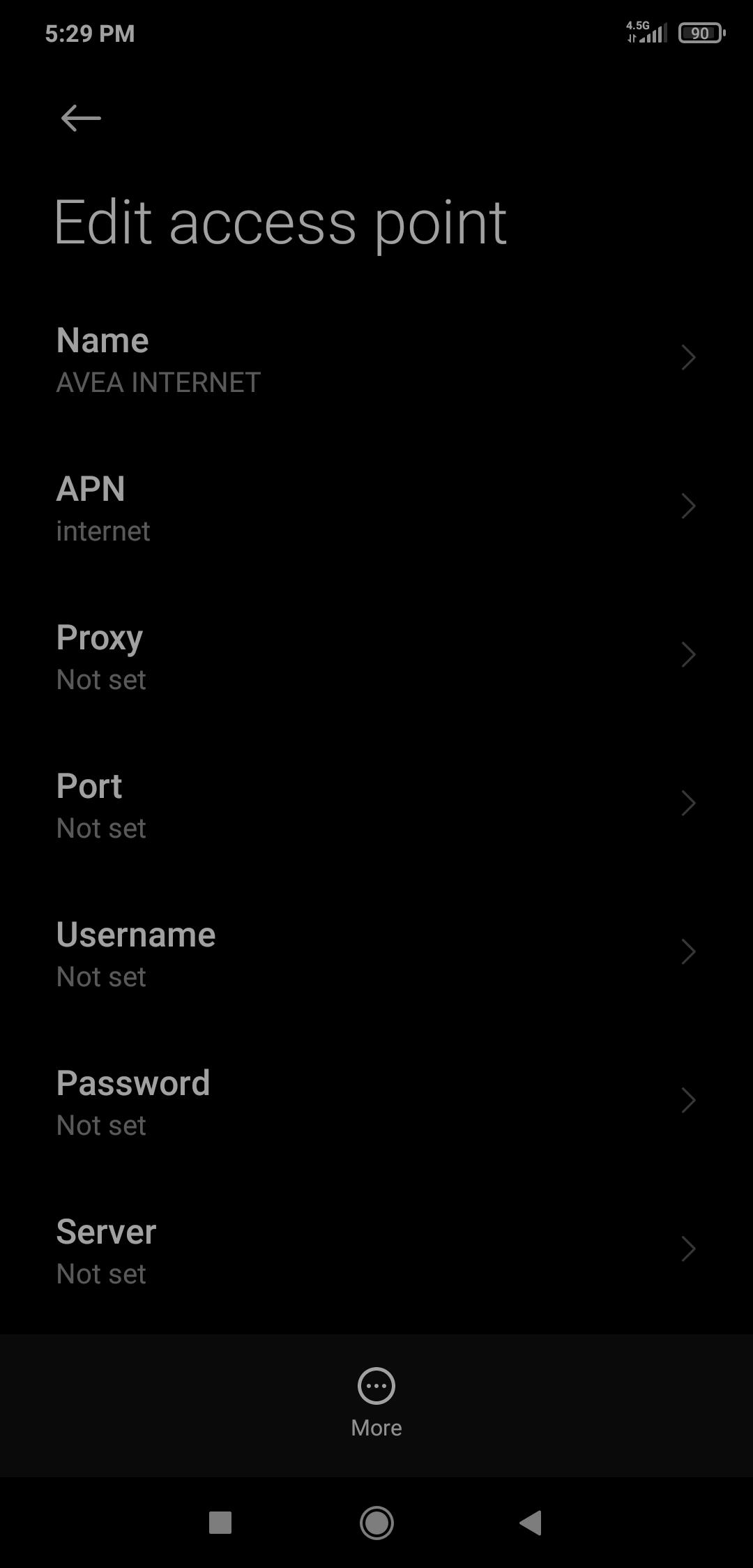Tap the More button at the bottom
753x1568 pixels.
tap(376, 1402)
